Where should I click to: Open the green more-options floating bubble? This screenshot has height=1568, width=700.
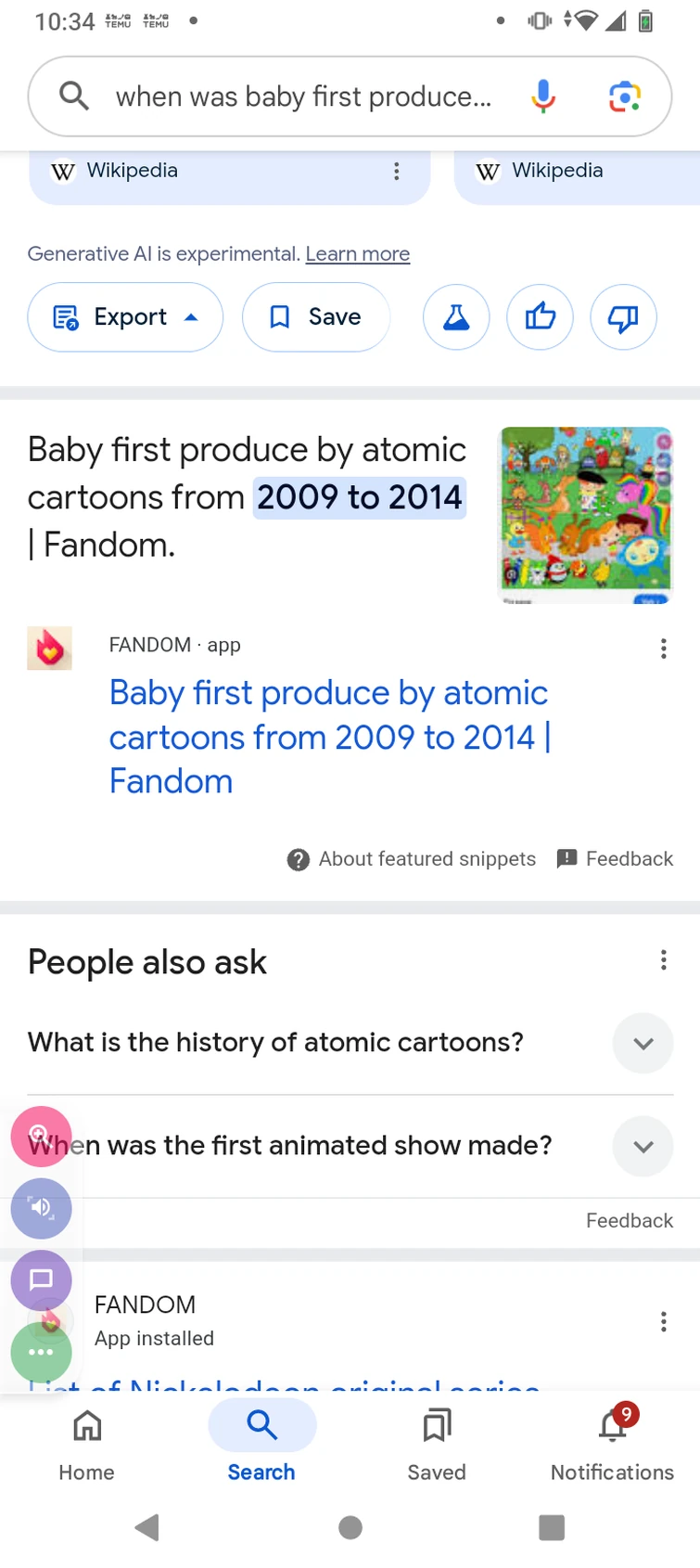coord(41,1353)
